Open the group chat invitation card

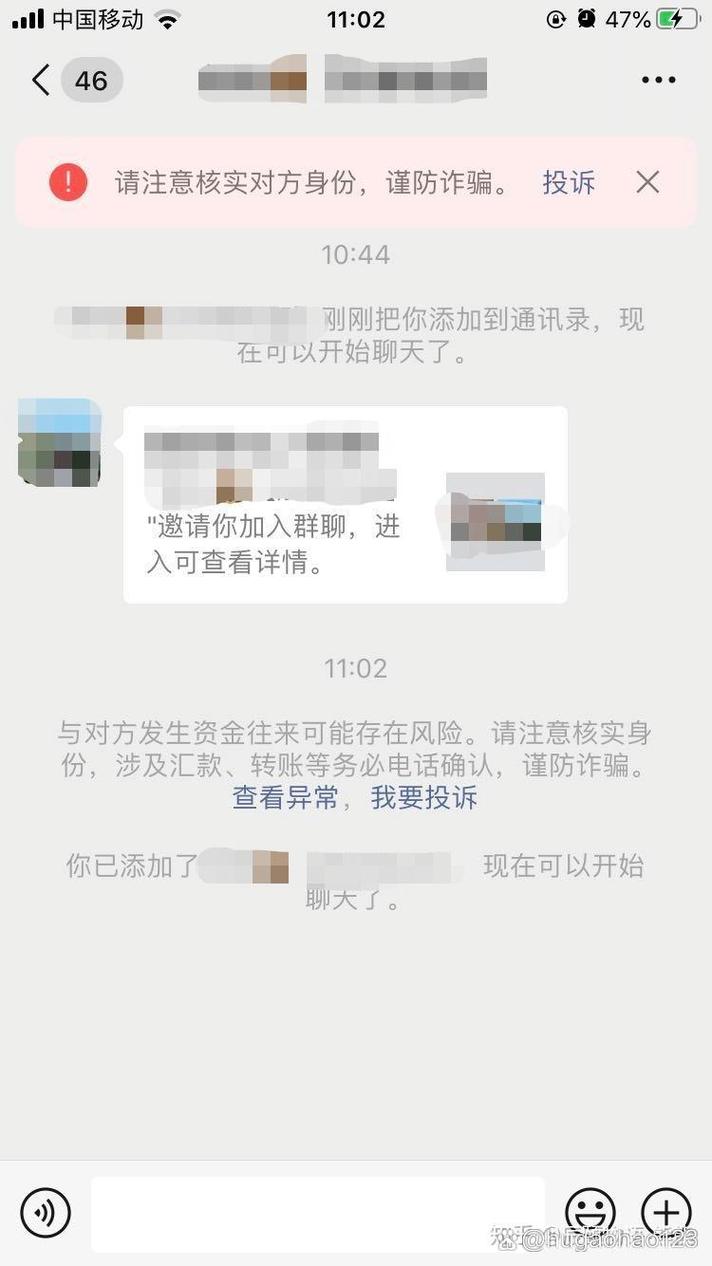345,504
